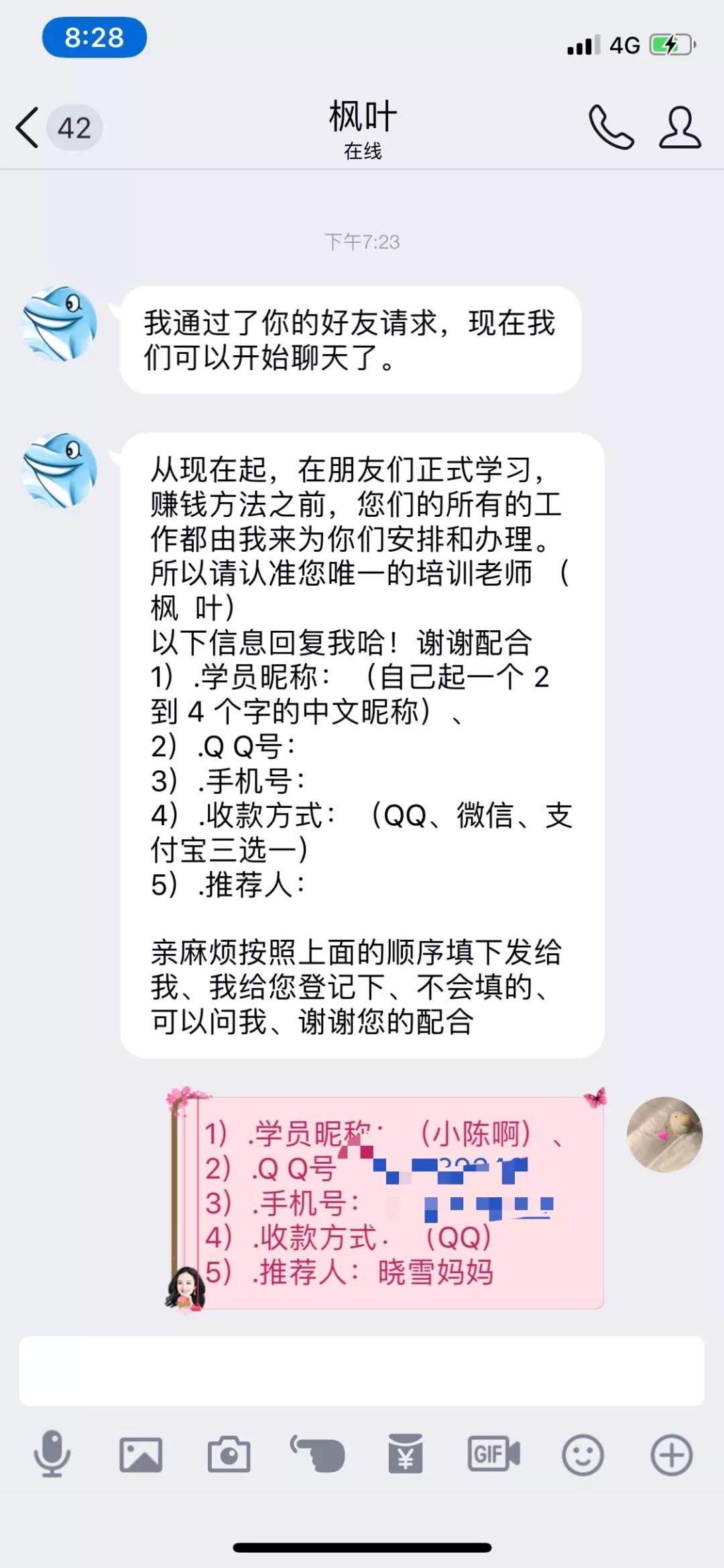
Task: Send a poke with the pointing hand icon
Action: pos(317,1455)
